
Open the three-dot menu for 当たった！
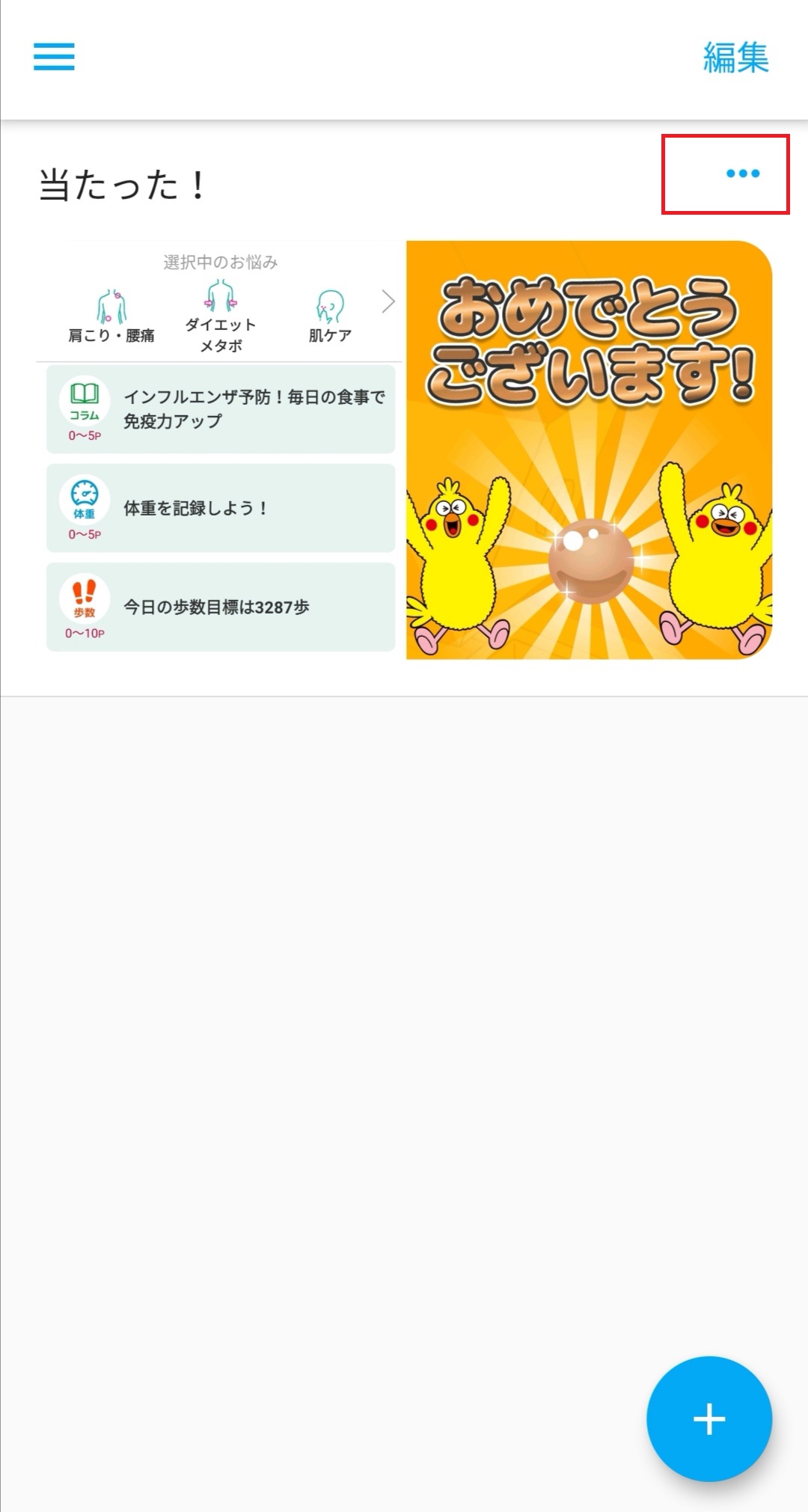point(742,174)
